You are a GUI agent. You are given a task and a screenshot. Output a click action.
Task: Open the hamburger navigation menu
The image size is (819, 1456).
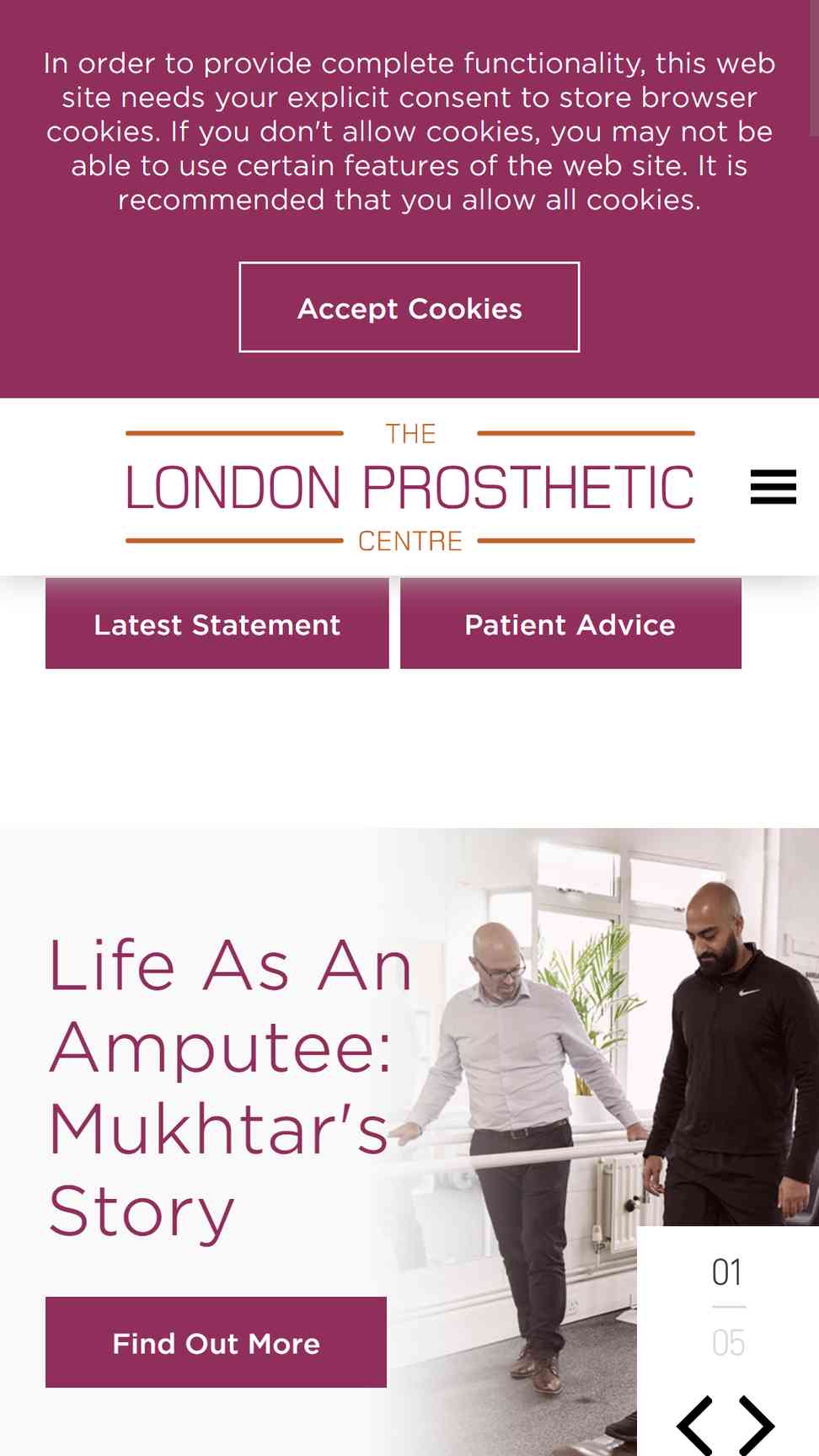[x=773, y=487]
